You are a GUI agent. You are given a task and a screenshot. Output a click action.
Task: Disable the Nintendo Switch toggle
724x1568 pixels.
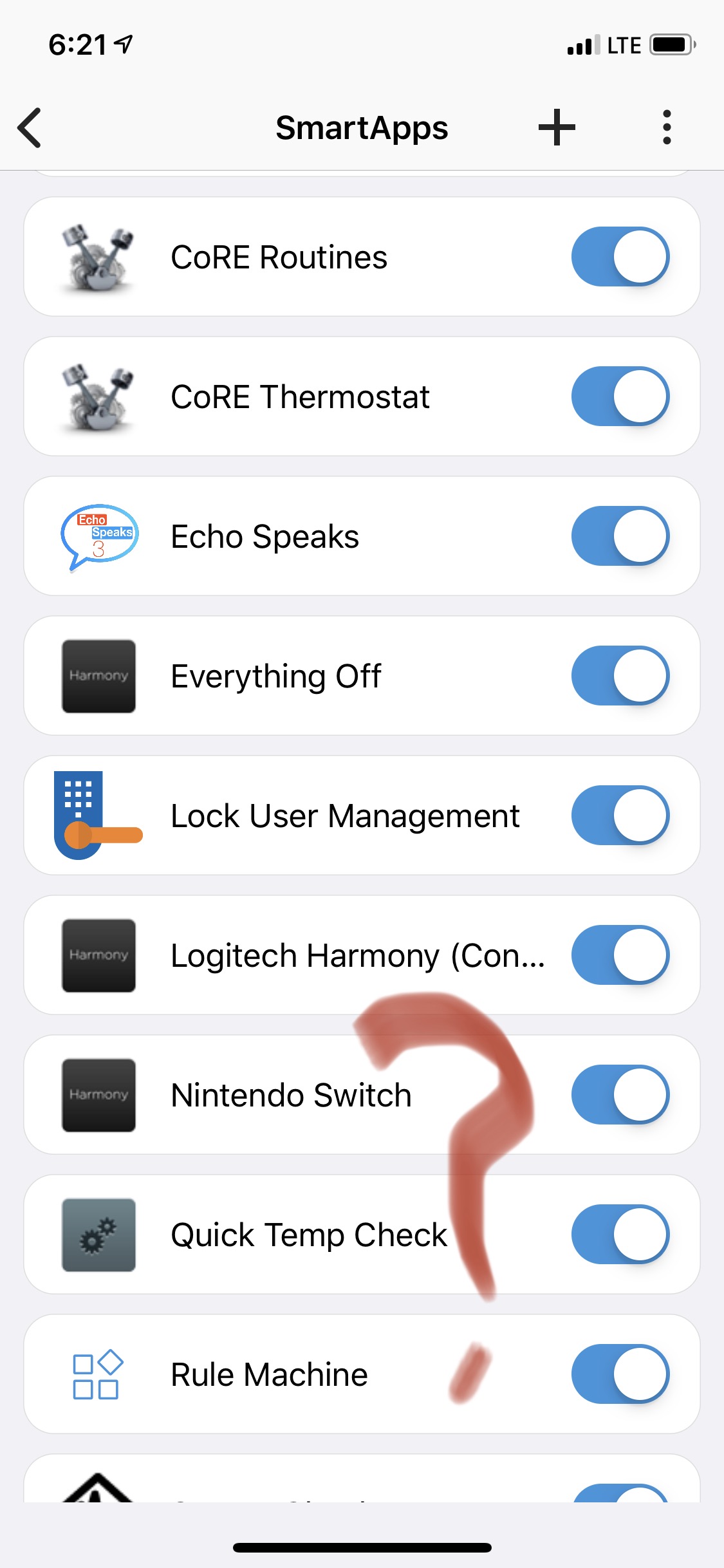pos(620,1095)
